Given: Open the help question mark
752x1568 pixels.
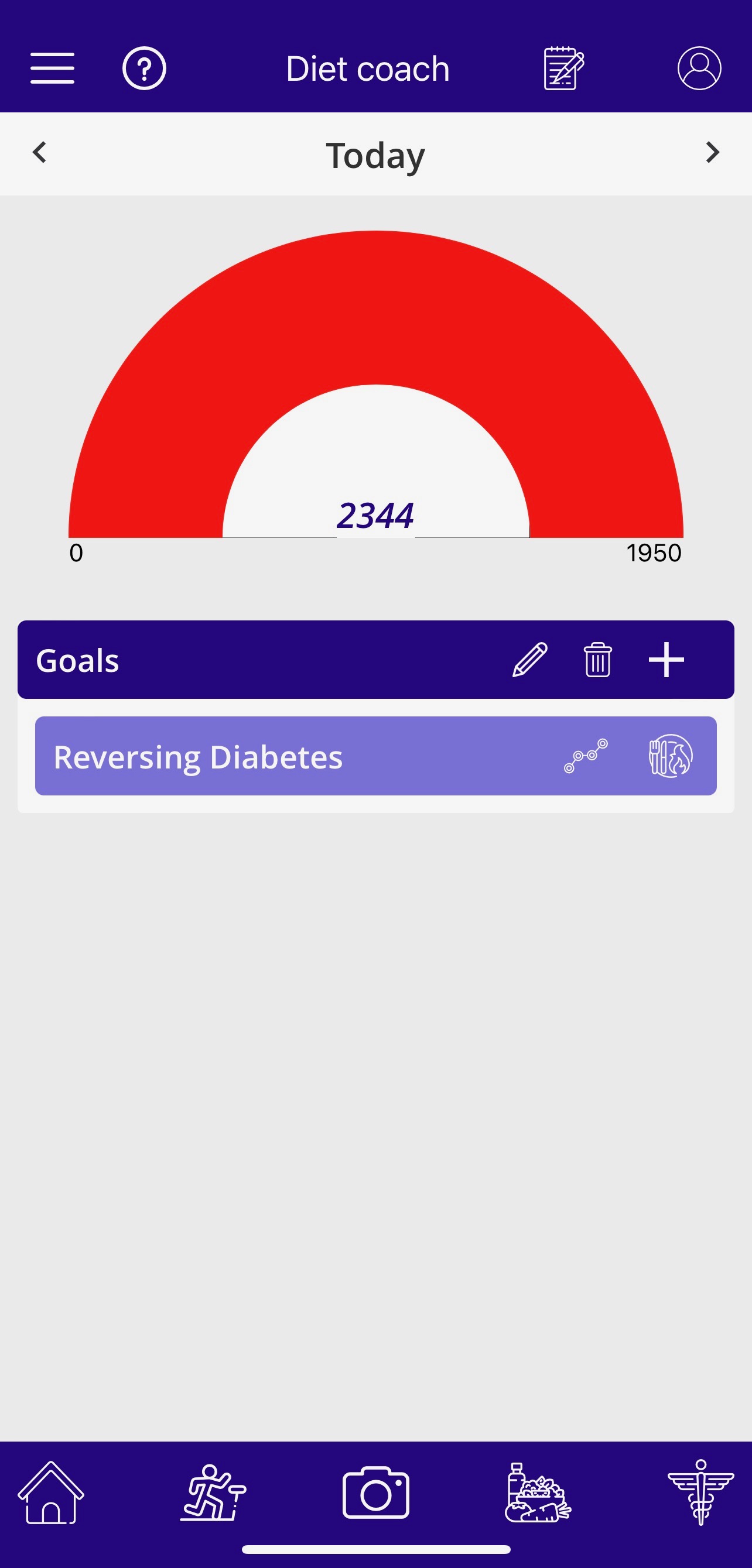Looking at the screenshot, I should tap(144, 68).
